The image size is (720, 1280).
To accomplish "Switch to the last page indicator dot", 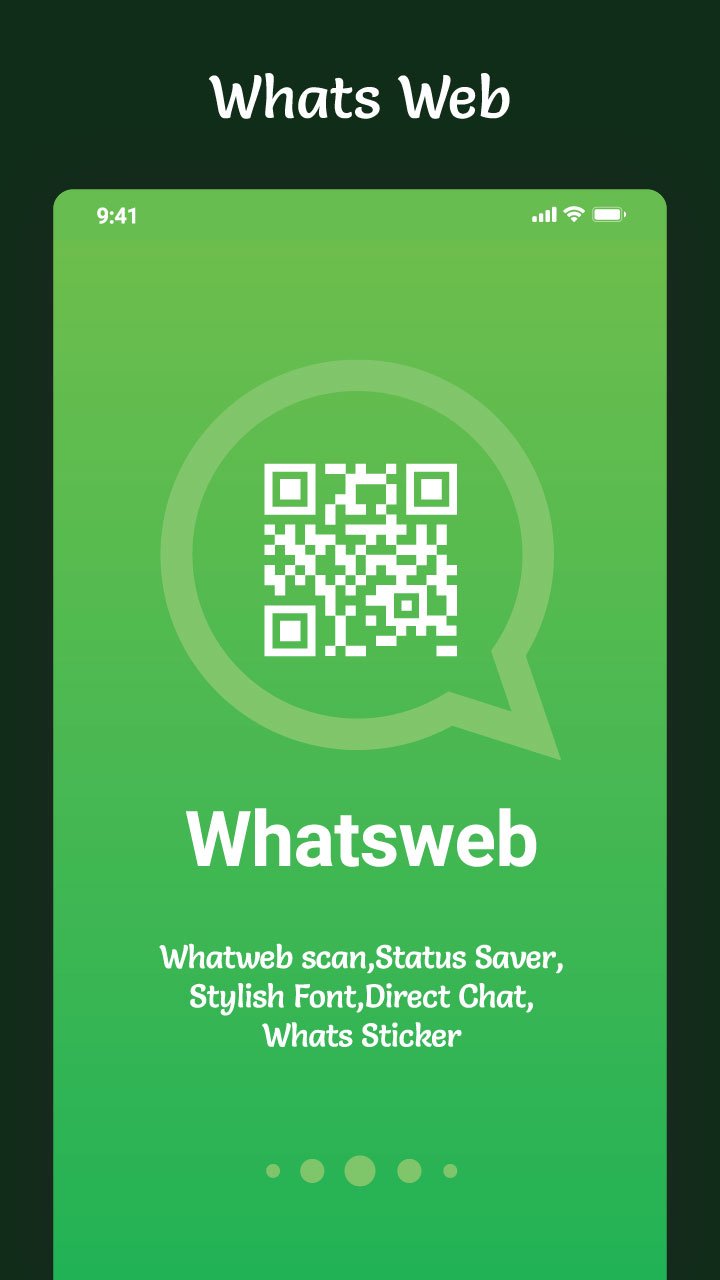I will coord(446,1169).
